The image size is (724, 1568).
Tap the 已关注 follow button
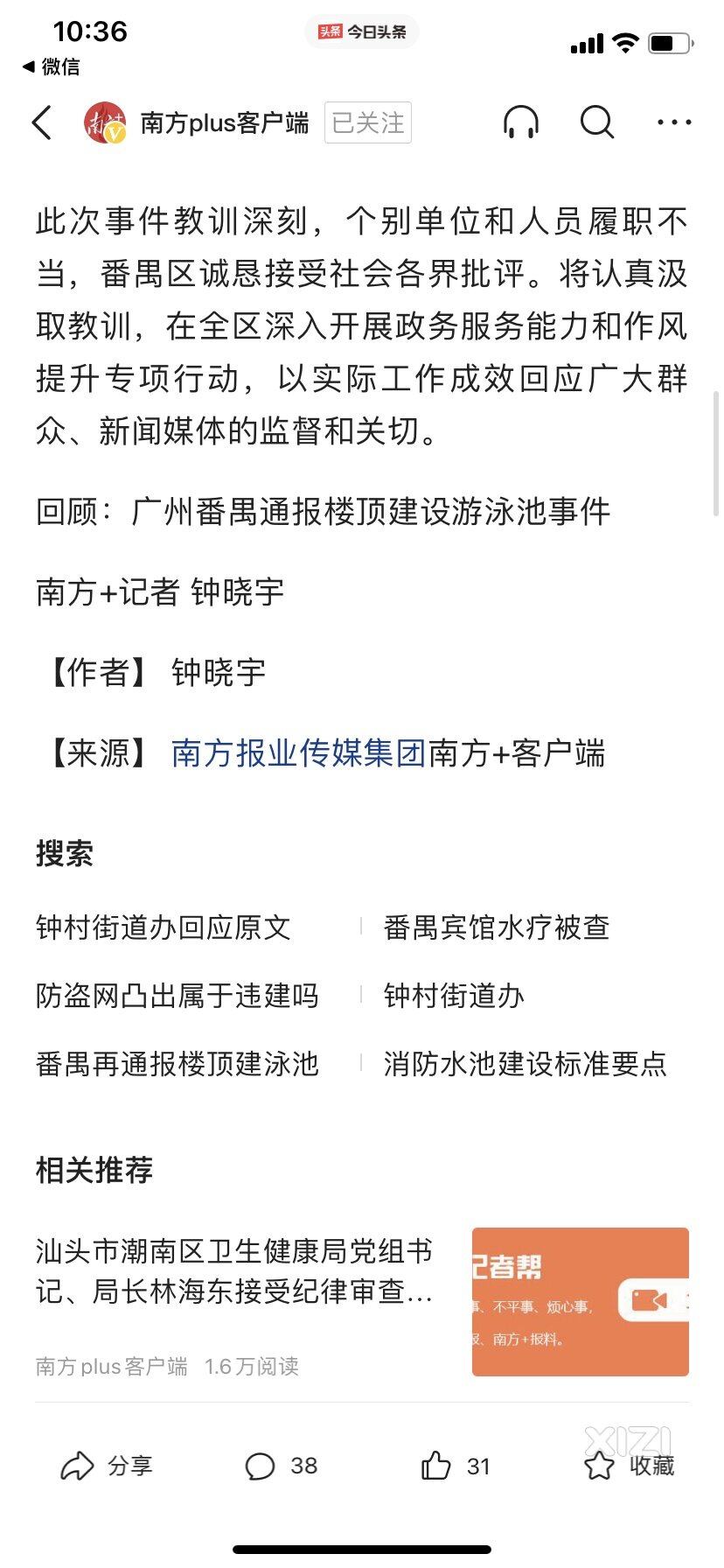368,122
